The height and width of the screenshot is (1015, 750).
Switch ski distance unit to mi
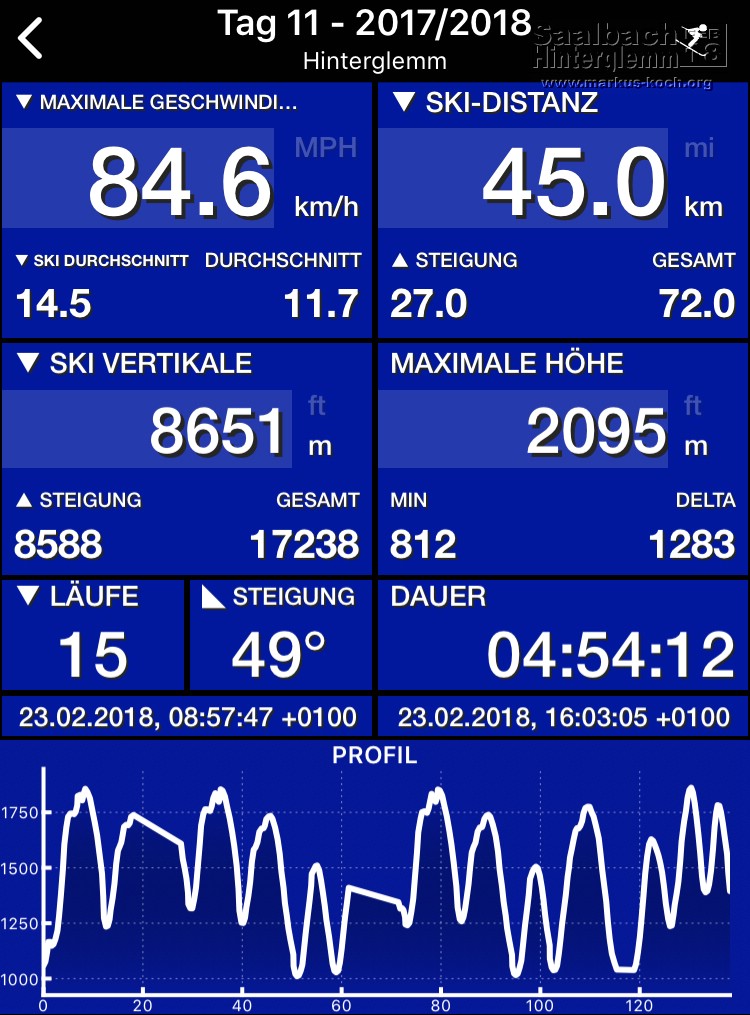(700, 149)
